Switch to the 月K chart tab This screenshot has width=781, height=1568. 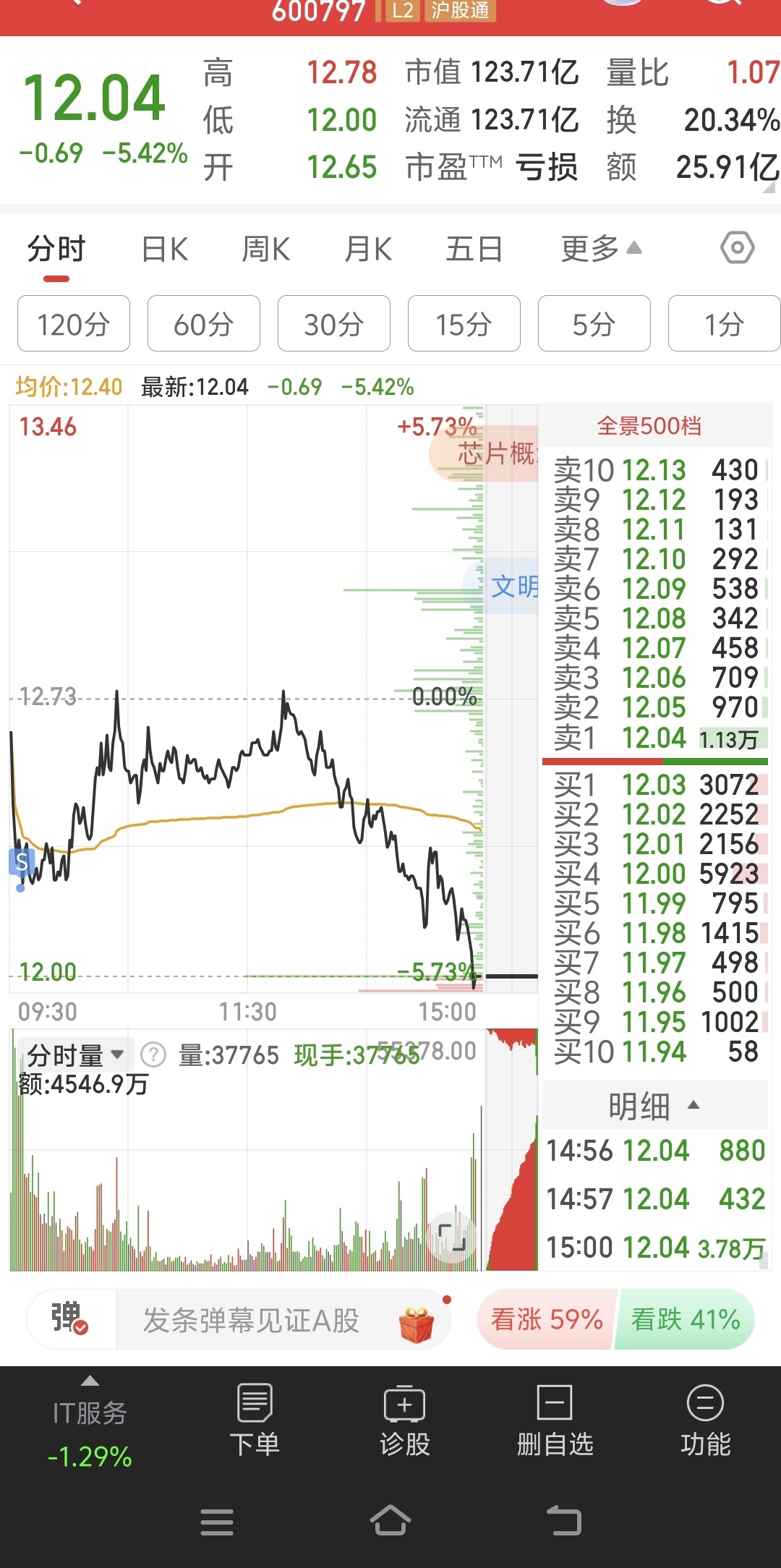(368, 250)
